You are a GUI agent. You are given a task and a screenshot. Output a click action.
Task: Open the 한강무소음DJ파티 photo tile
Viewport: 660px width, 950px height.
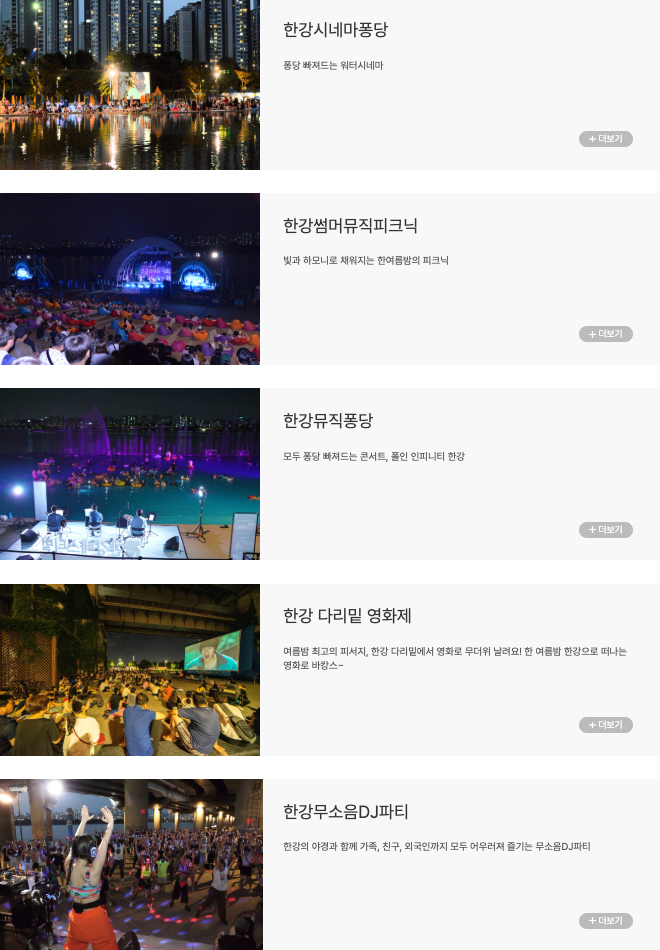click(130, 864)
